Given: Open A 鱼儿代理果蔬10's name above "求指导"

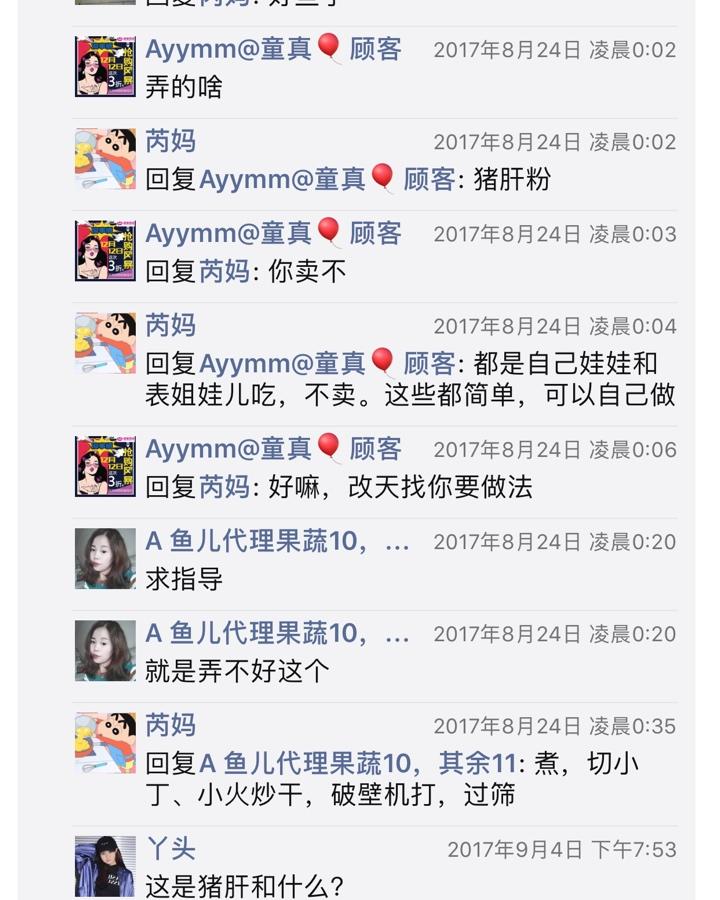Looking at the screenshot, I should click(277, 542).
